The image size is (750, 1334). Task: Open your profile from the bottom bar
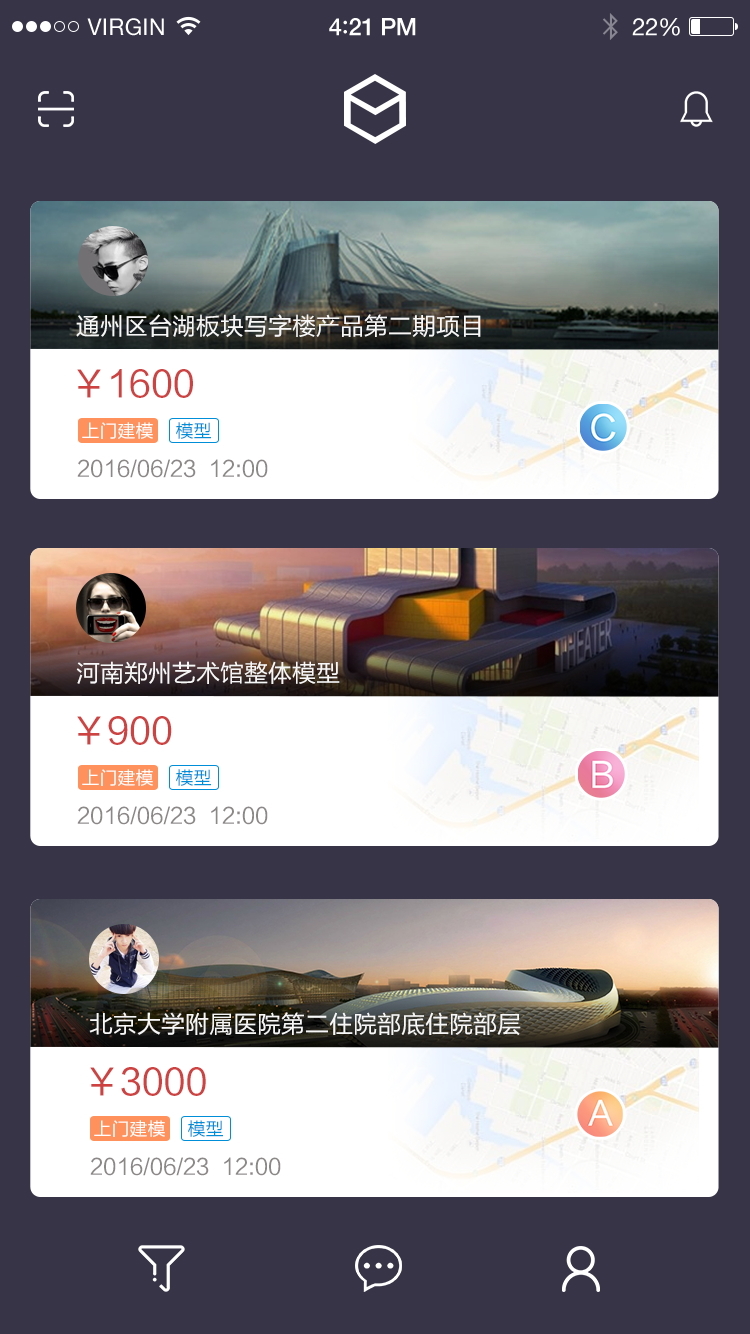tap(580, 1267)
